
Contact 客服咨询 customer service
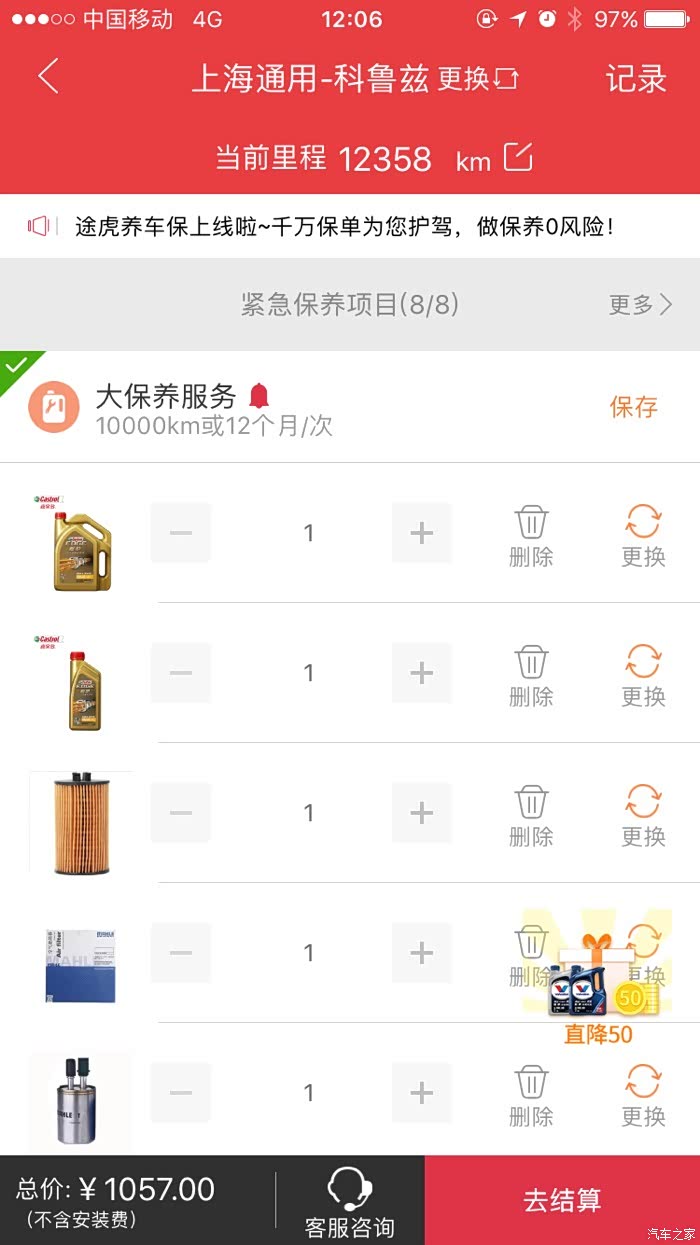350,1202
